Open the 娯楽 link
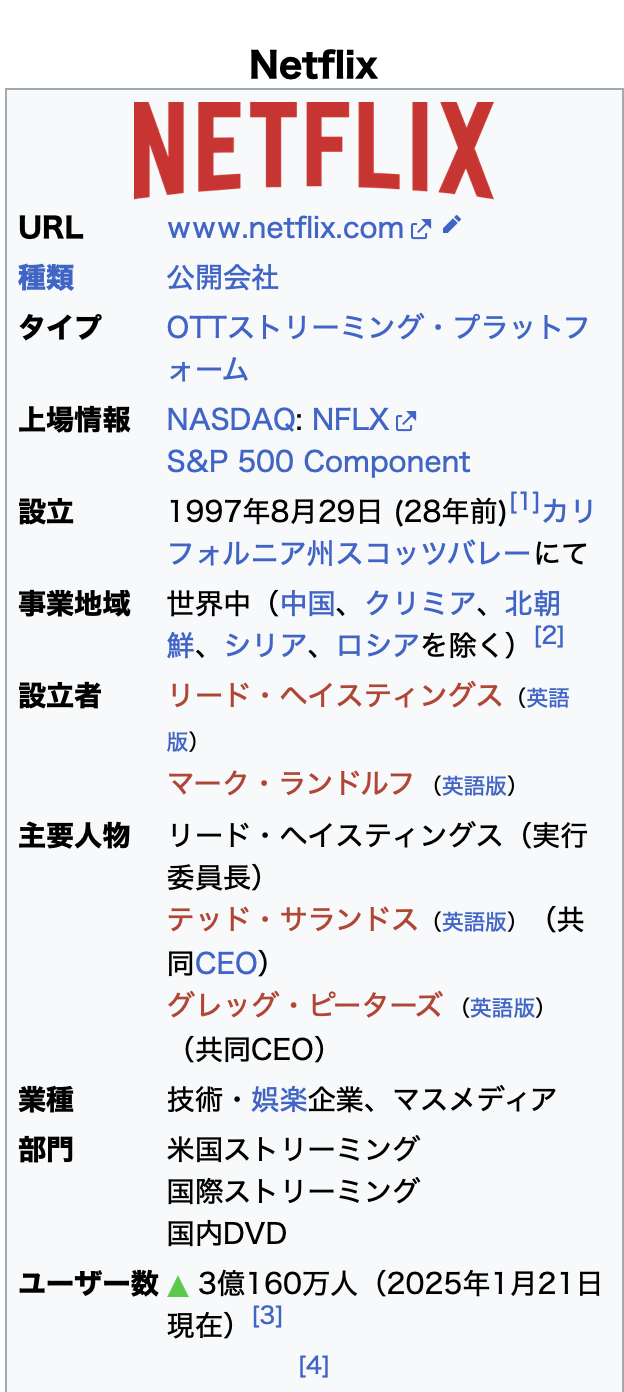 (279, 1099)
